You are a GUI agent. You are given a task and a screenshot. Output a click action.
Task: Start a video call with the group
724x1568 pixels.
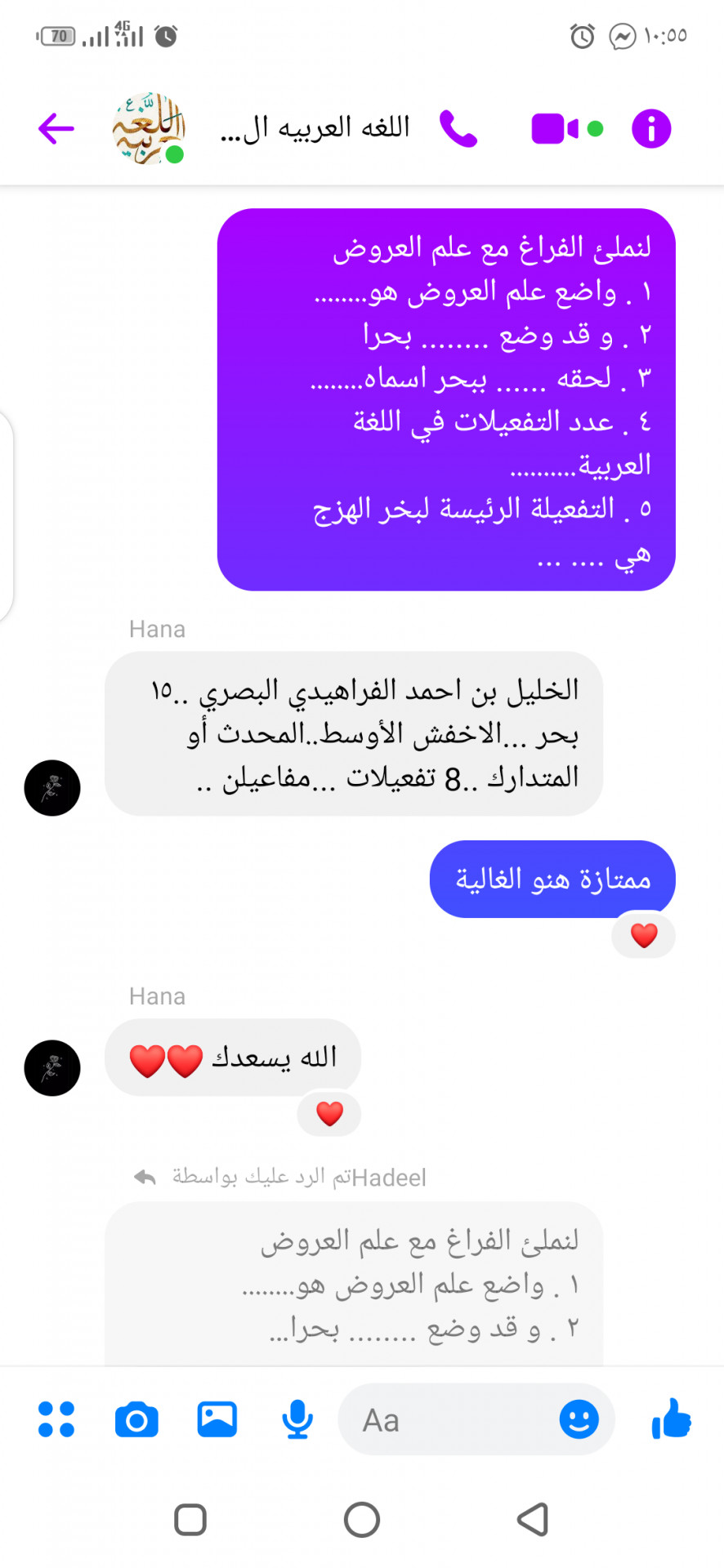[555, 129]
